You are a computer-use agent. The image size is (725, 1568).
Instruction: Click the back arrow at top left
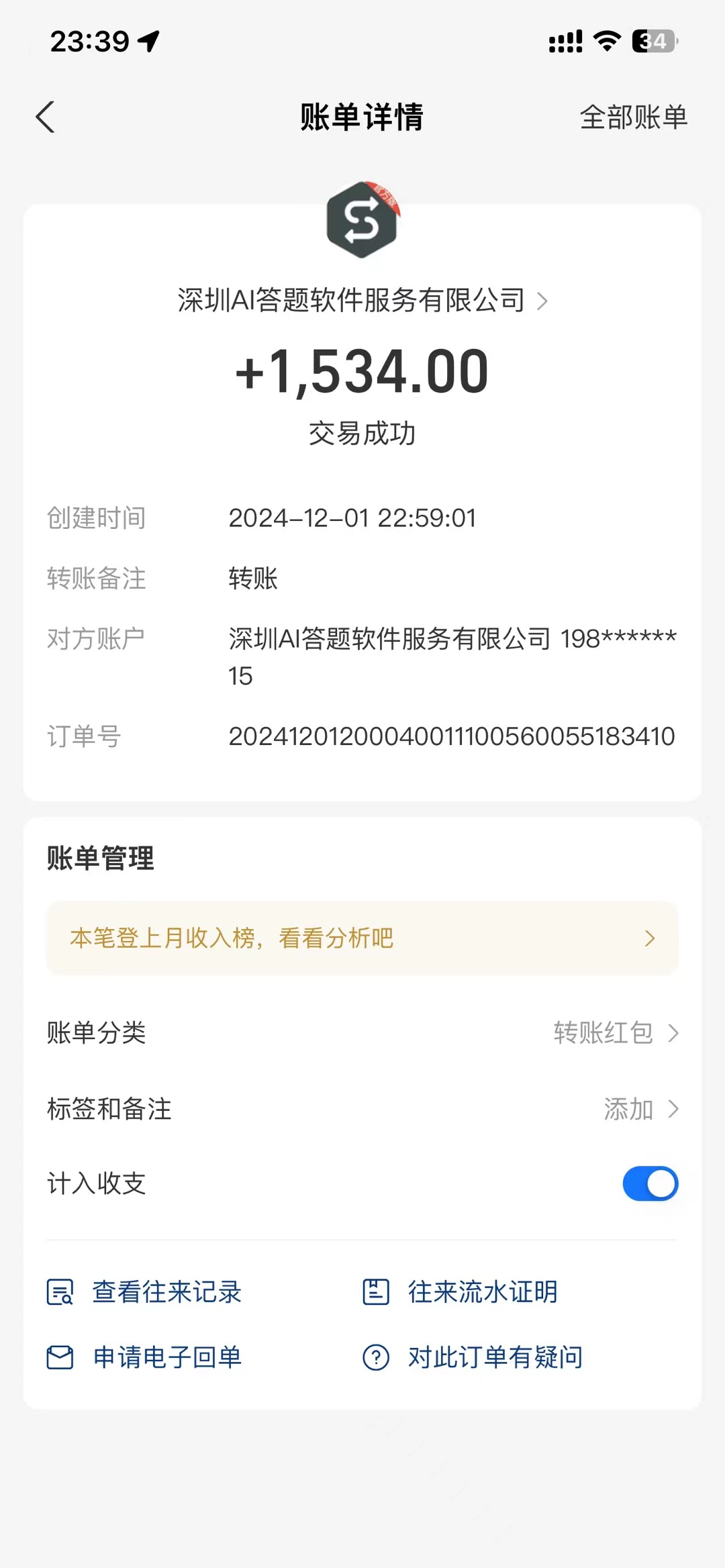click(46, 116)
